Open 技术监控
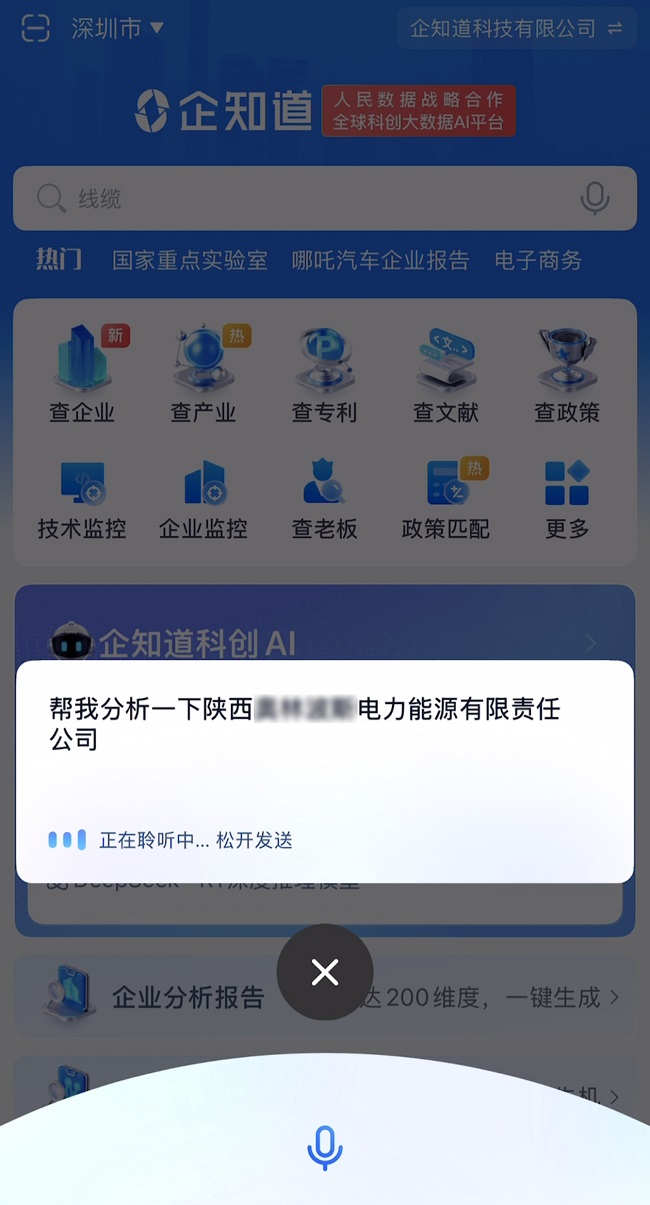 [x=82, y=500]
